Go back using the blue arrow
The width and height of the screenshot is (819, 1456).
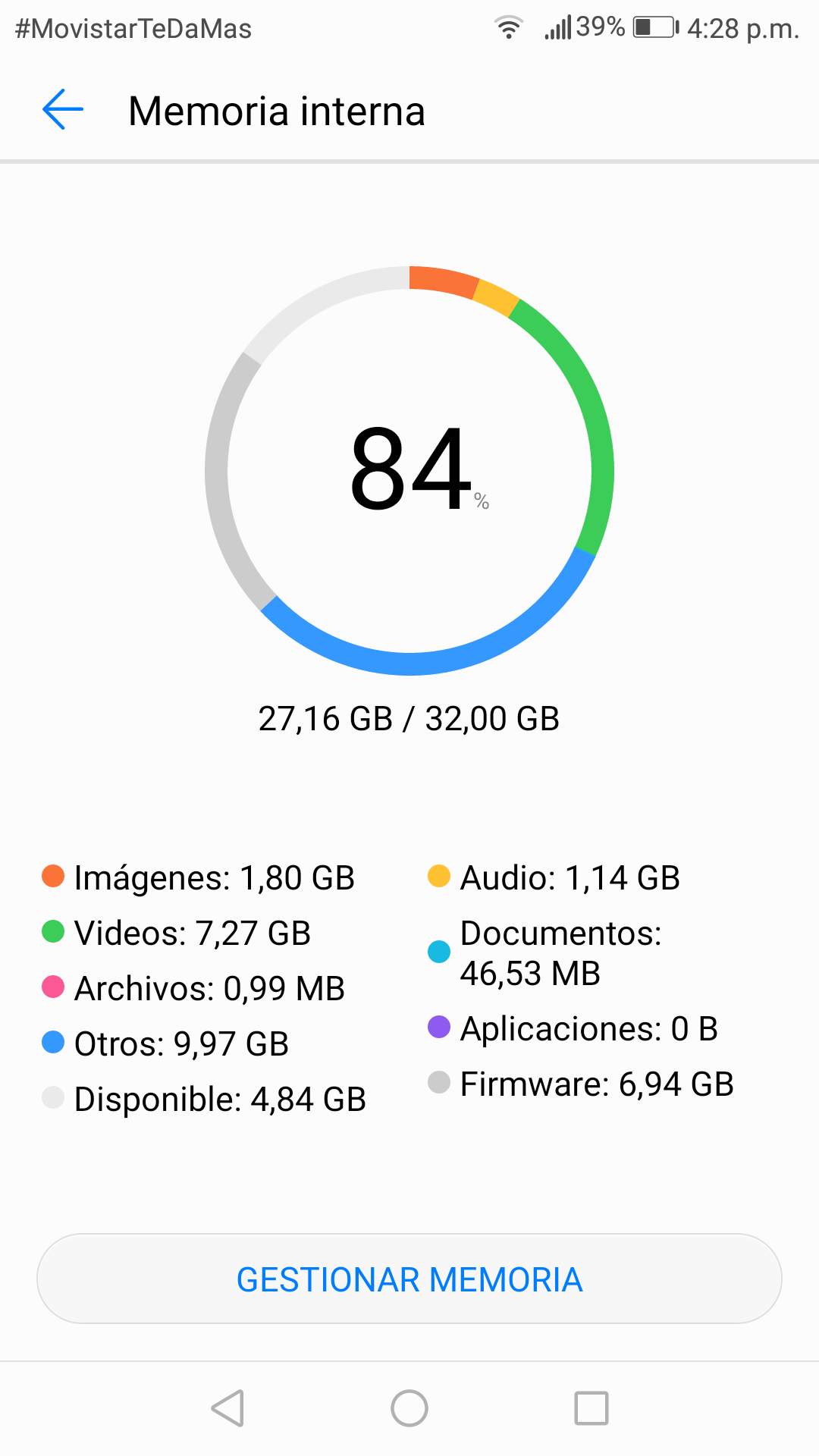62,110
